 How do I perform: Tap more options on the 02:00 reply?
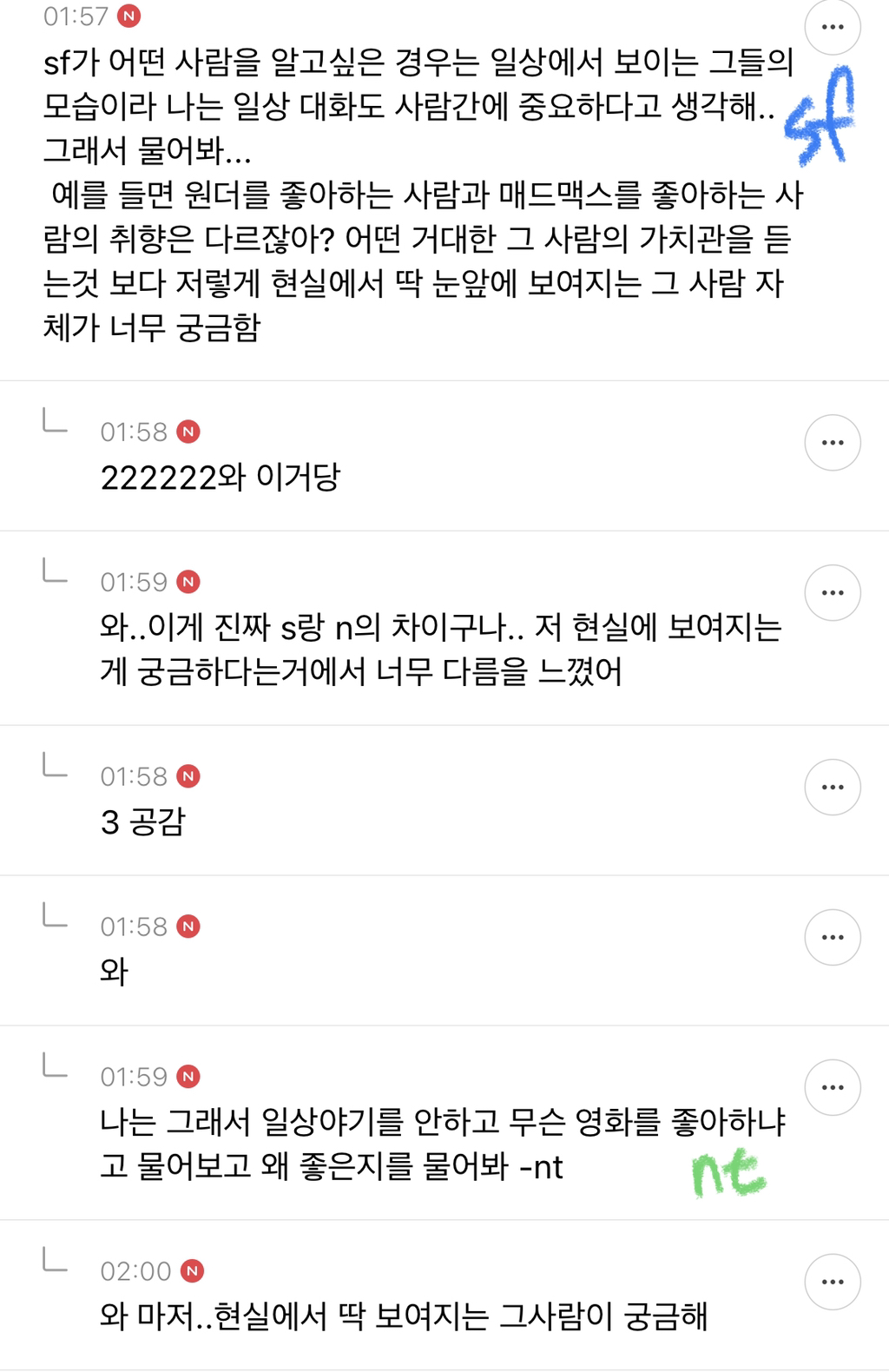pyautogui.click(x=833, y=1282)
